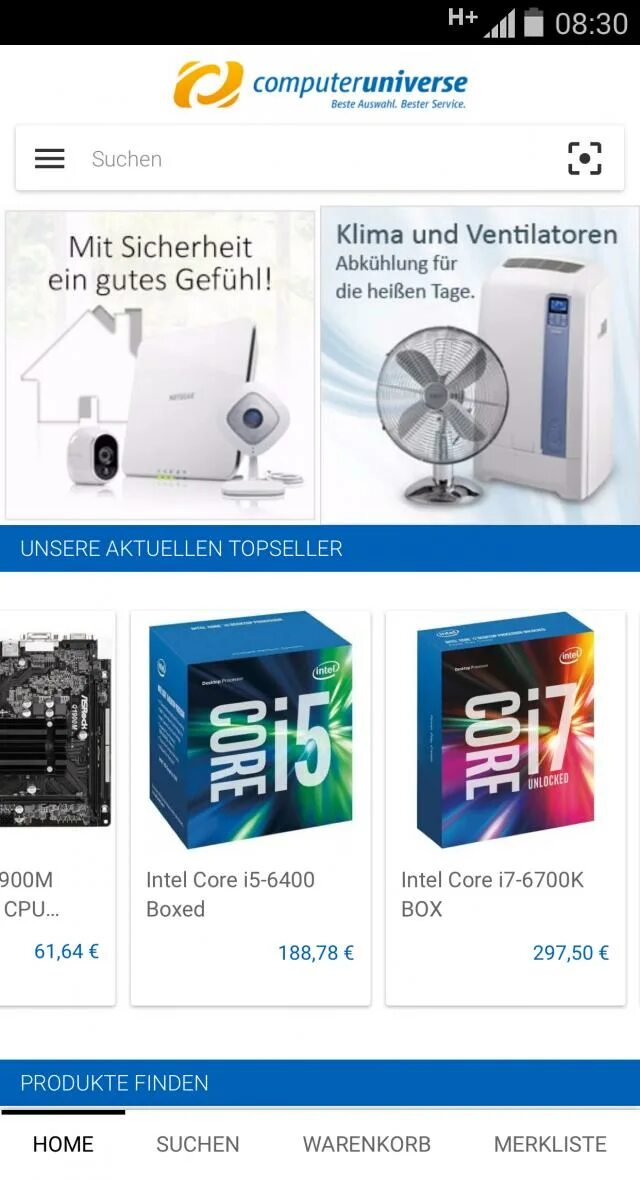640x1181 pixels.
Task: Open the hamburger drawer menu
Action: point(50,158)
